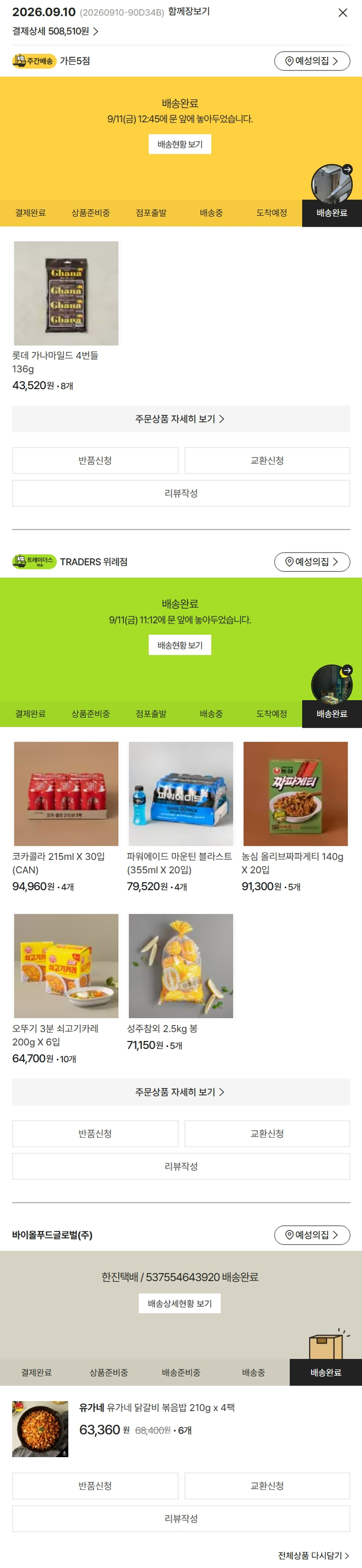
Task: Tap 예성의집 address button for TRADERS 위례점
Action: point(311,562)
